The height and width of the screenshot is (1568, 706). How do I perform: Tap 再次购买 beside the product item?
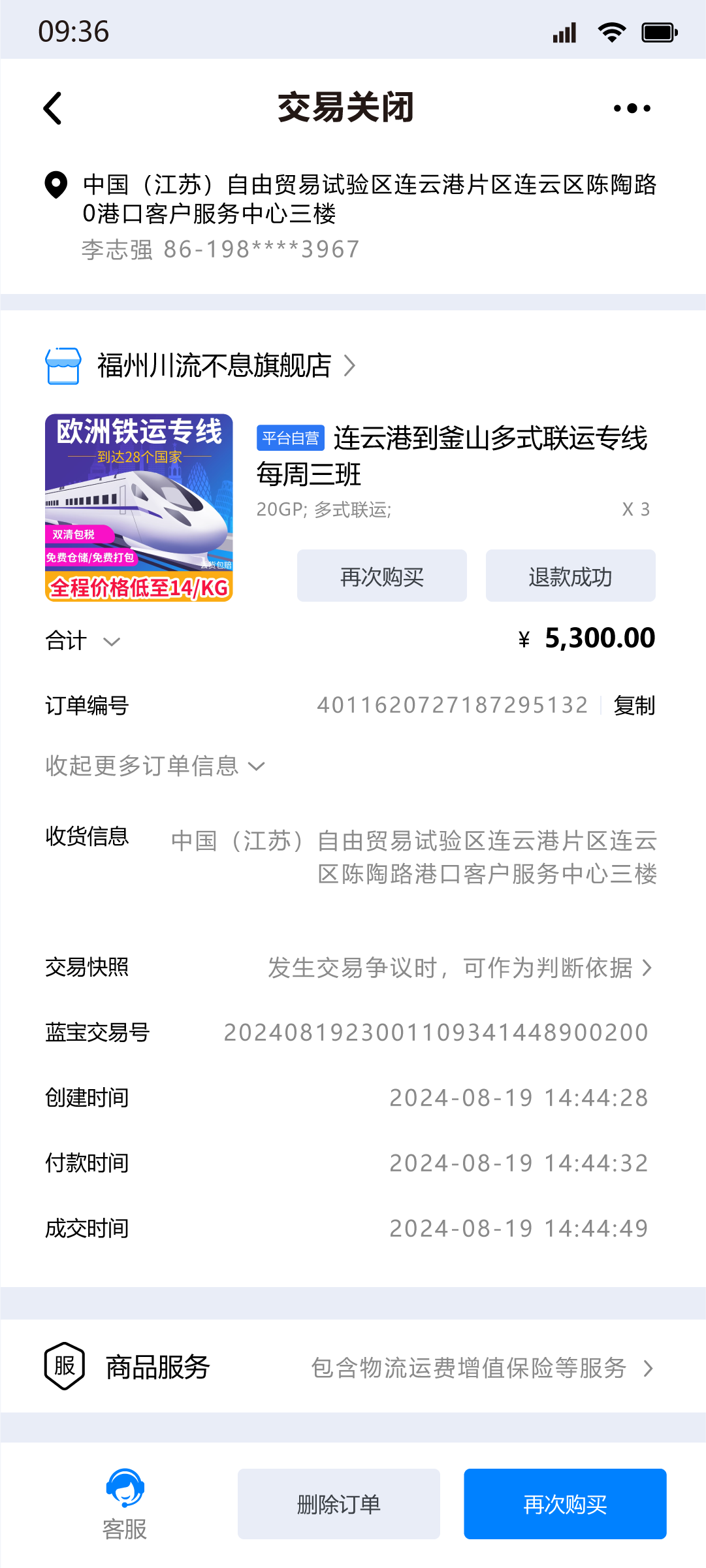(381, 576)
